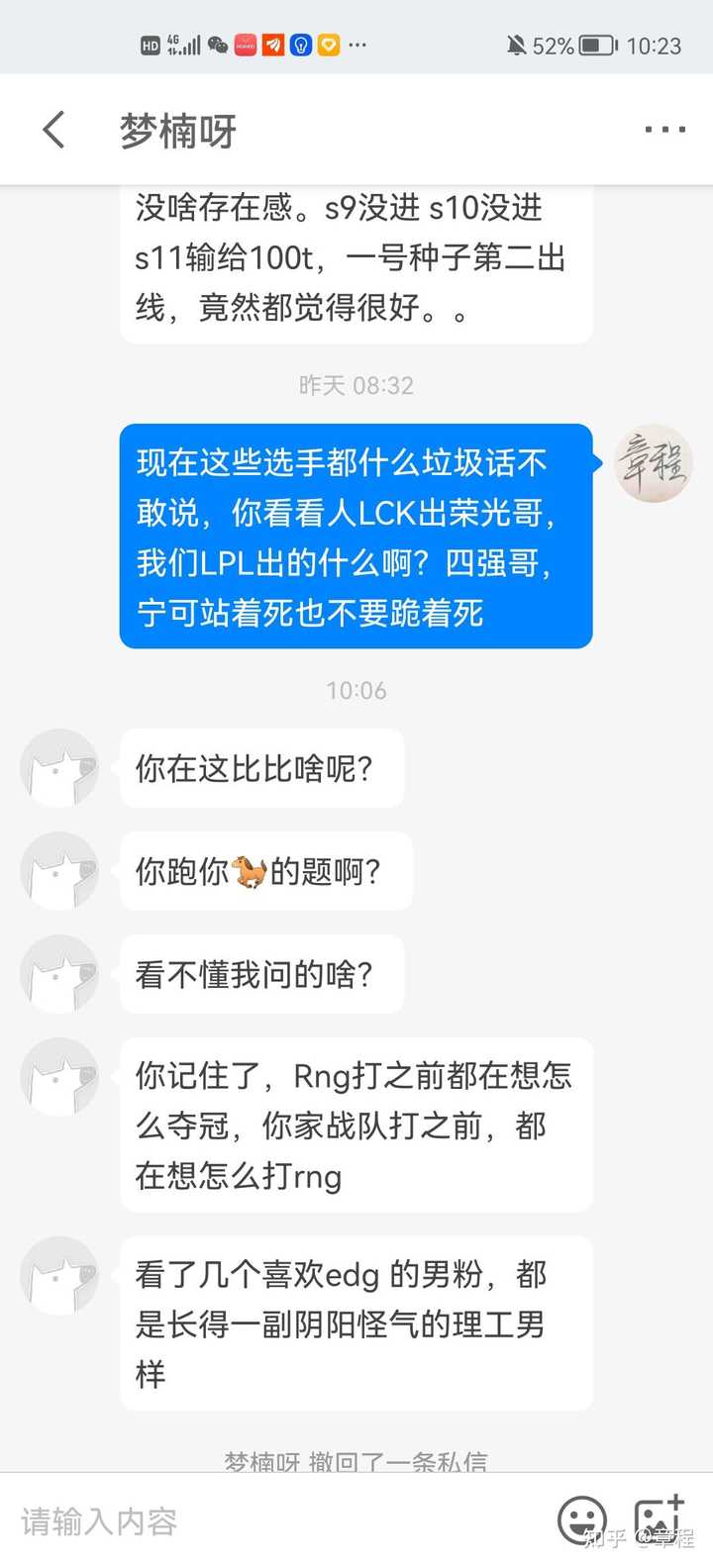The width and height of the screenshot is (713, 1568).
Task: Open 梦楠呀's profile via the chat title
Action: pyautogui.click(x=176, y=129)
